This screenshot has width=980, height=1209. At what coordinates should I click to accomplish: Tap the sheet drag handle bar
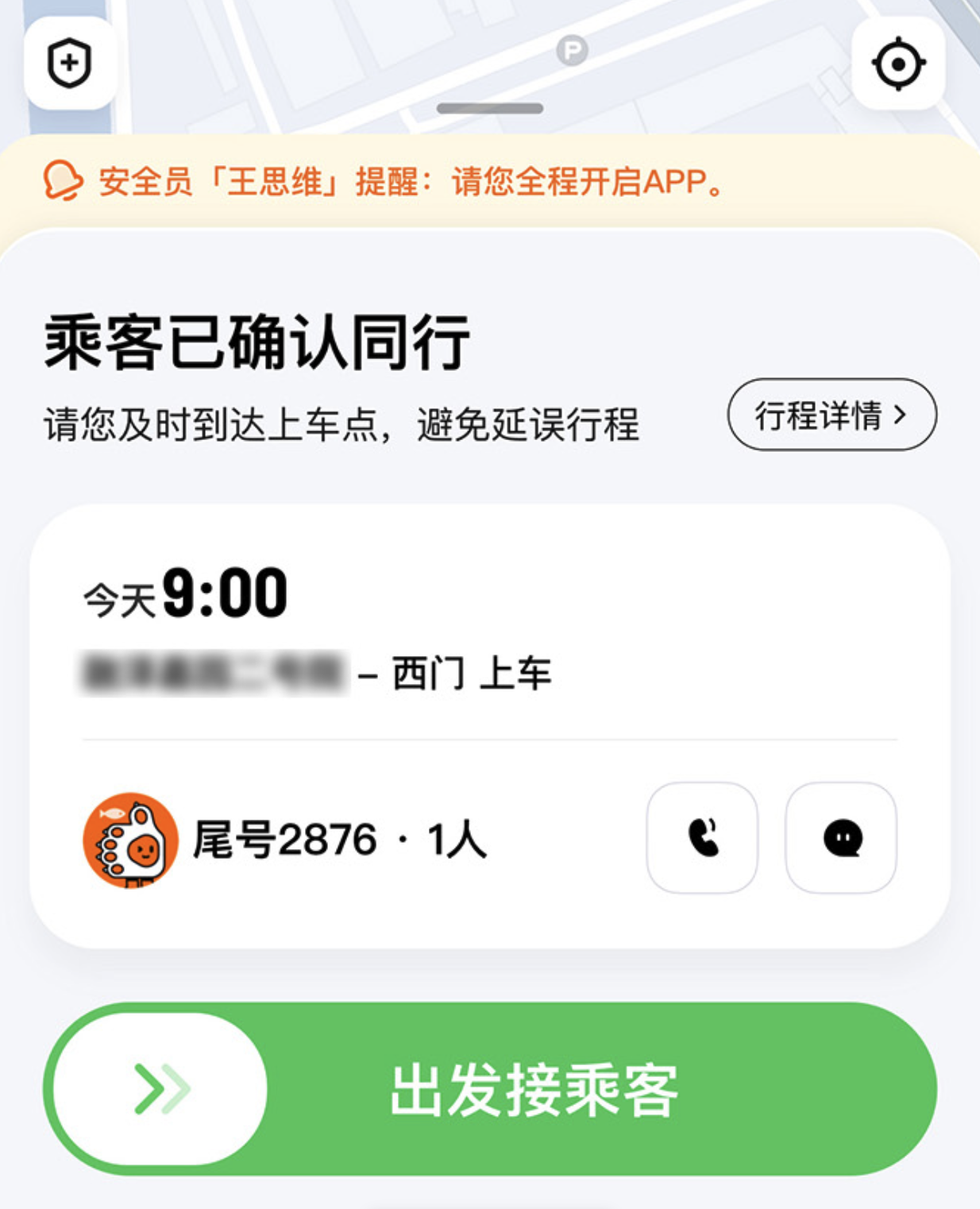[490, 109]
